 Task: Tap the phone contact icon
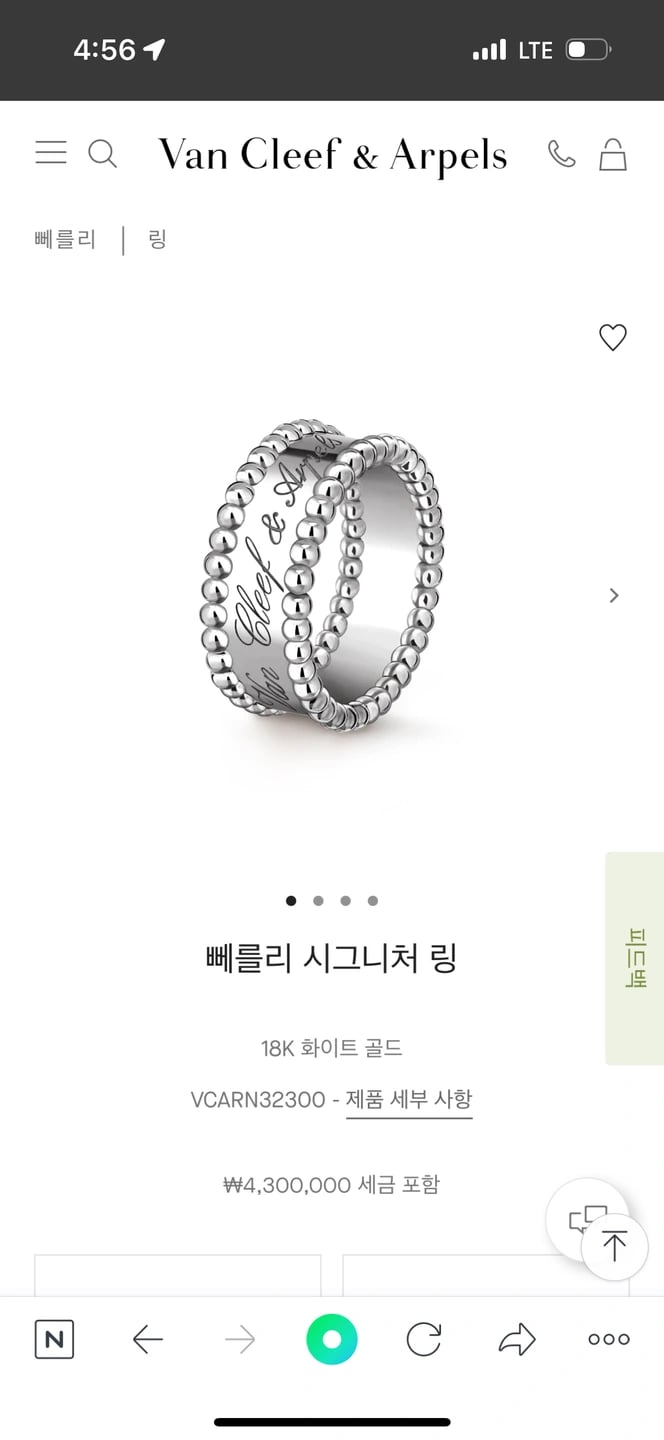click(x=561, y=153)
